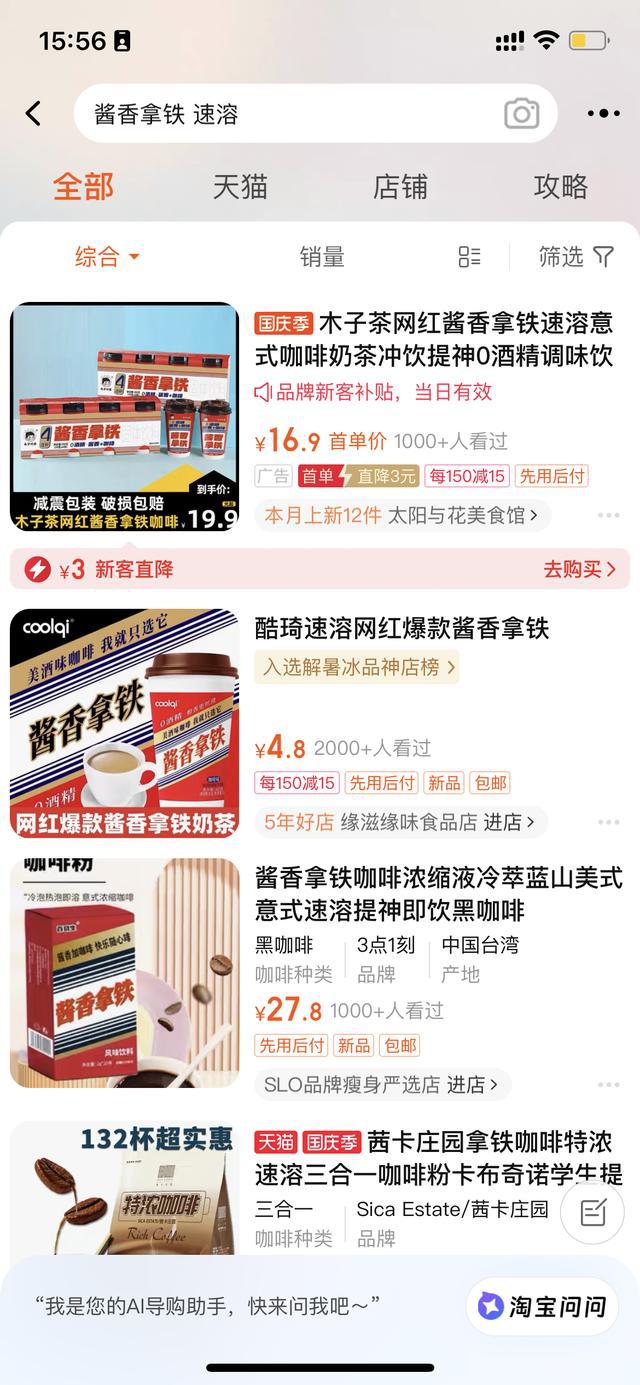Ask the 淘宝问问 AI assistant

543,1306
